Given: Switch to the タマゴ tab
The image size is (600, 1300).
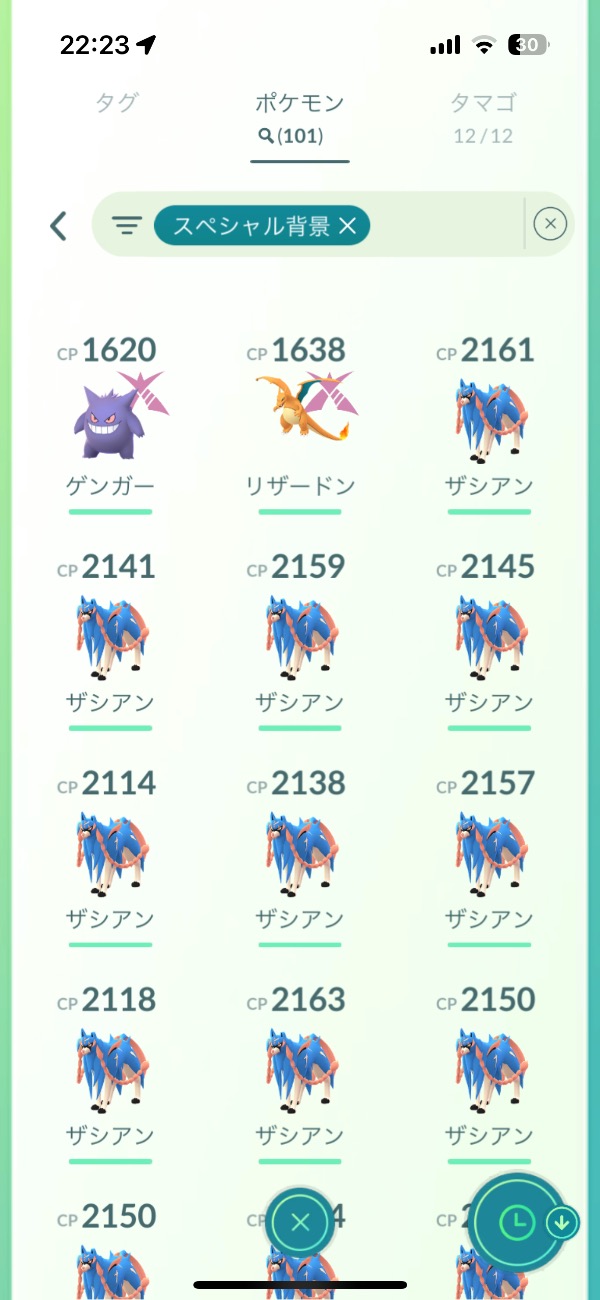Looking at the screenshot, I should (483, 103).
